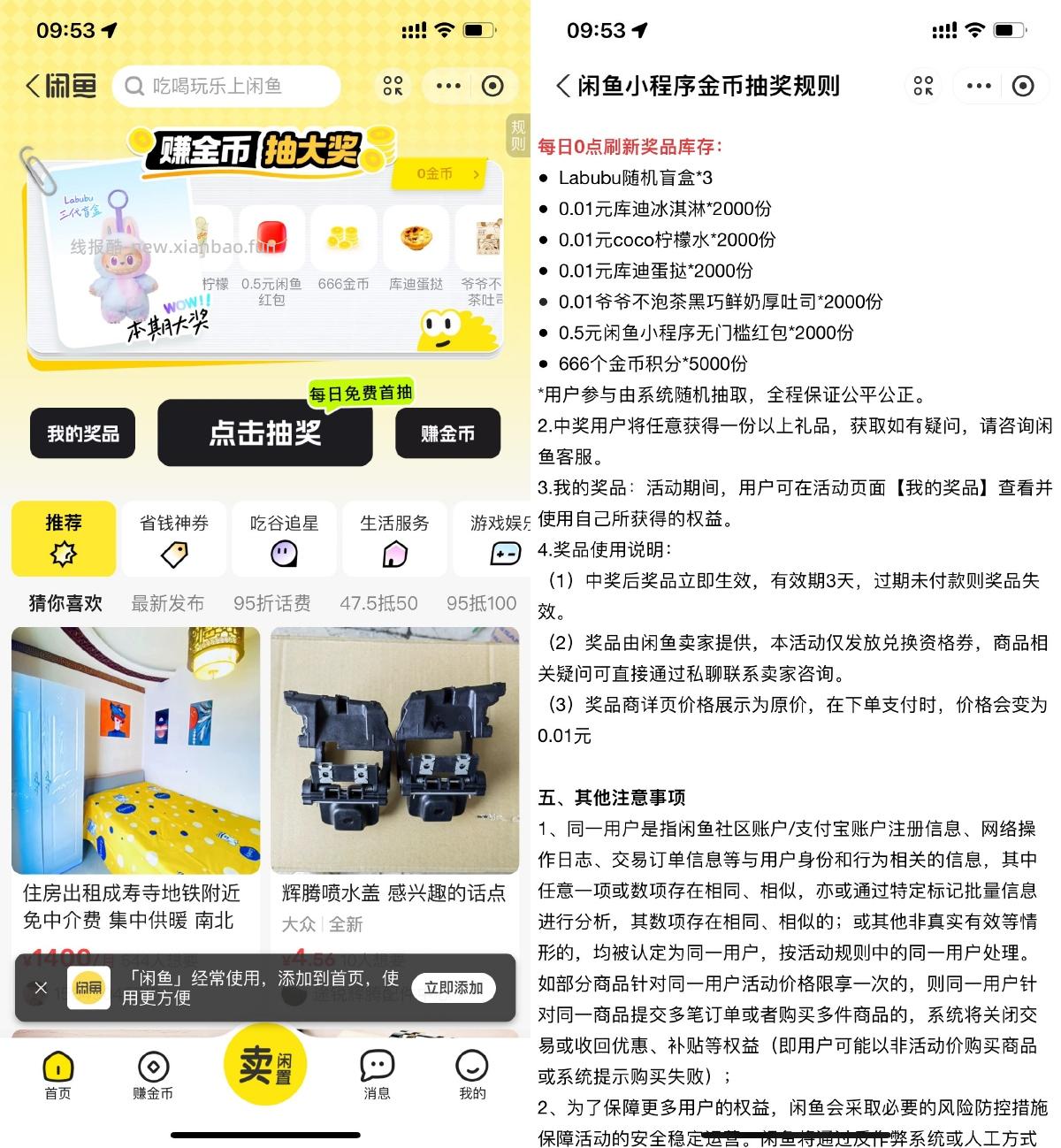View 我的奖品

click(x=82, y=433)
